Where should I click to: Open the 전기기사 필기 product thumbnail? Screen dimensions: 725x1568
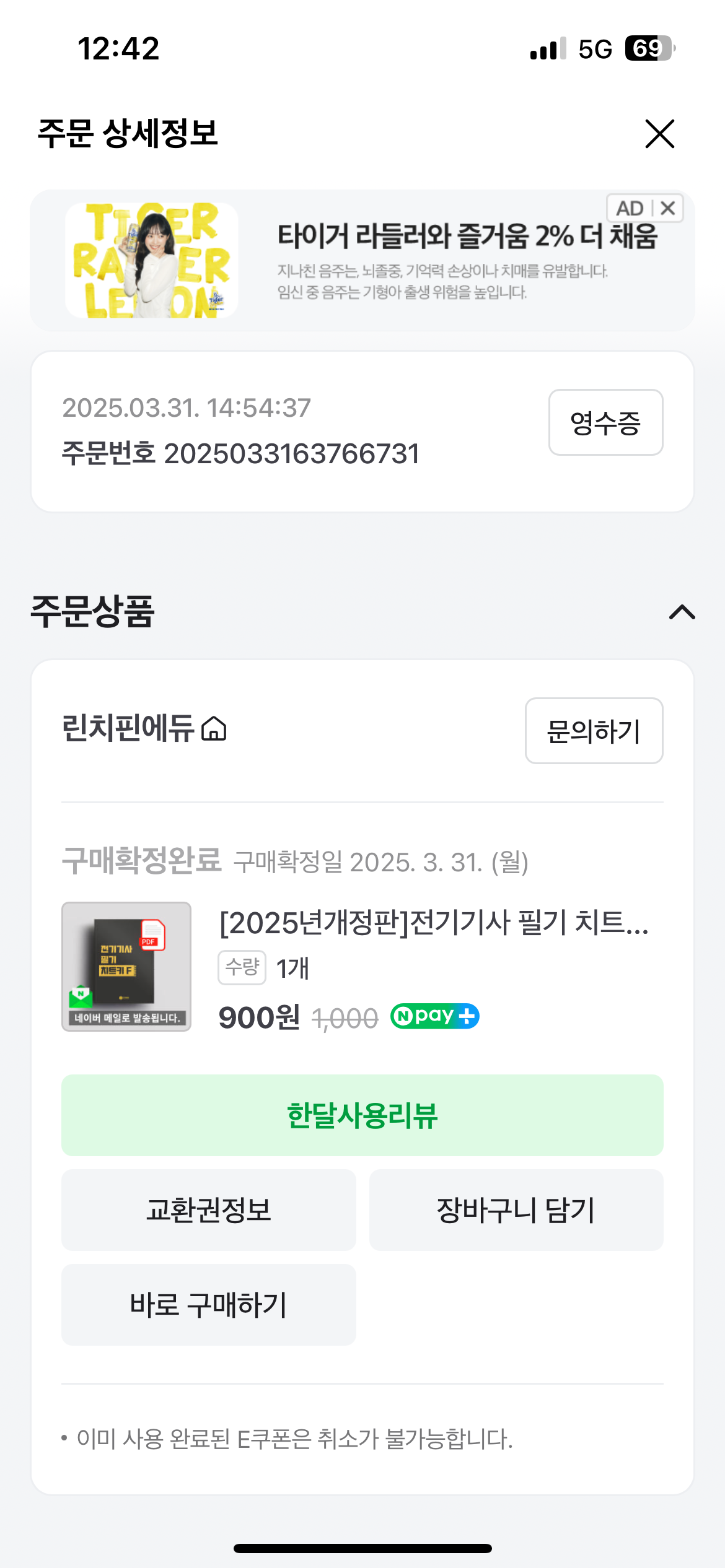click(126, 966)
